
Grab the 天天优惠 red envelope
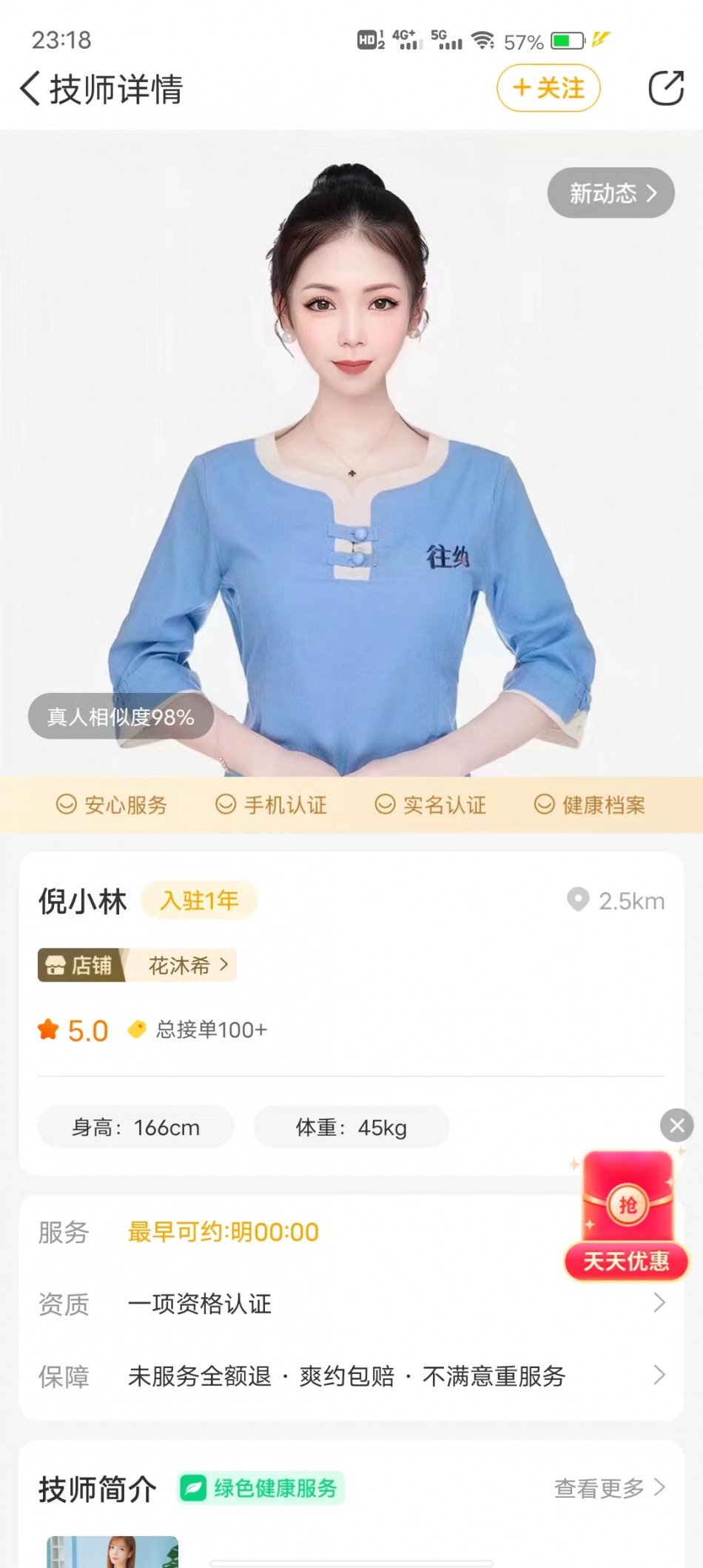[x=627, y=1214]
